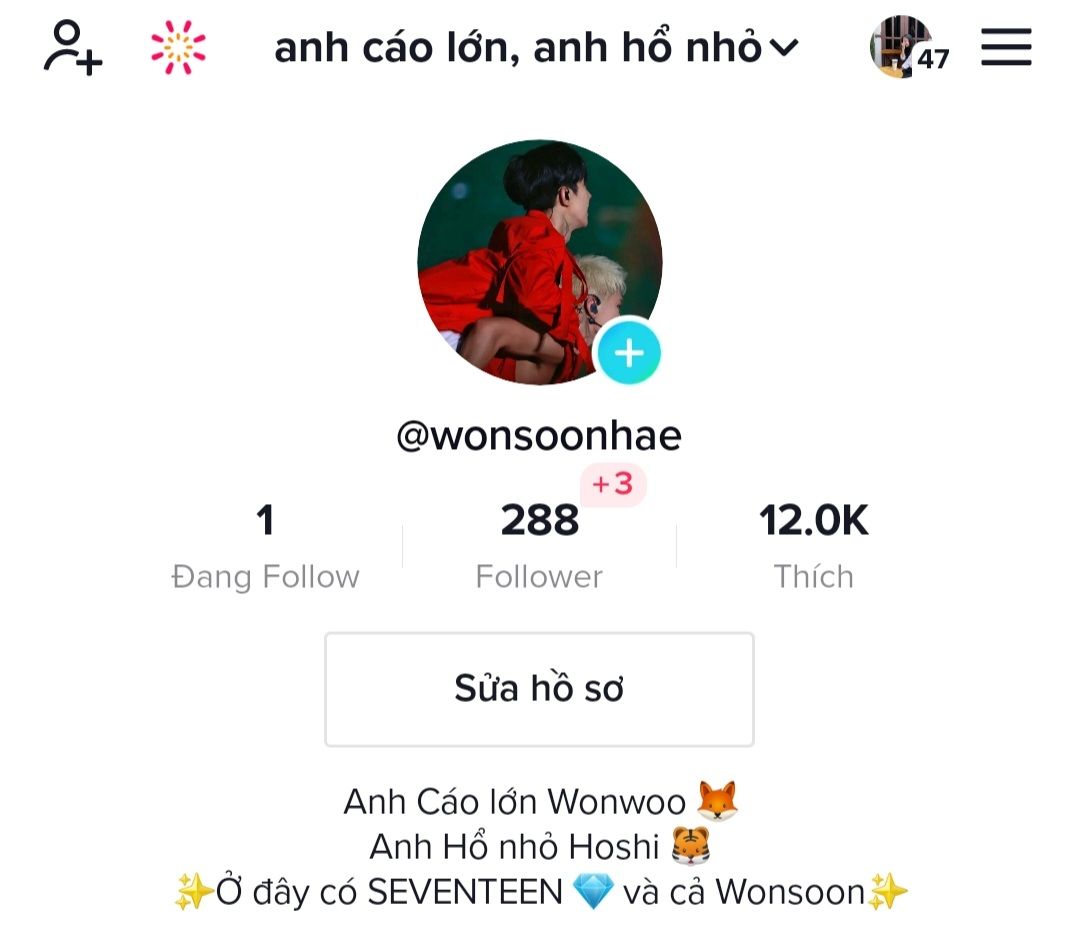This screenshot has width=1080, height=944.
Task: Open the add friends icon
Action: click(x=73, y=47)
